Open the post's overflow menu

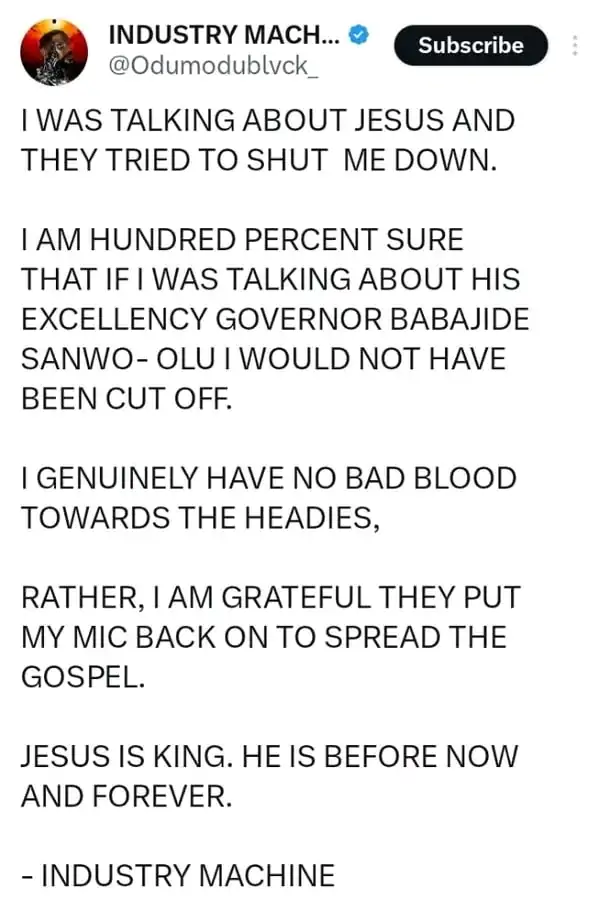click(575, 46)
